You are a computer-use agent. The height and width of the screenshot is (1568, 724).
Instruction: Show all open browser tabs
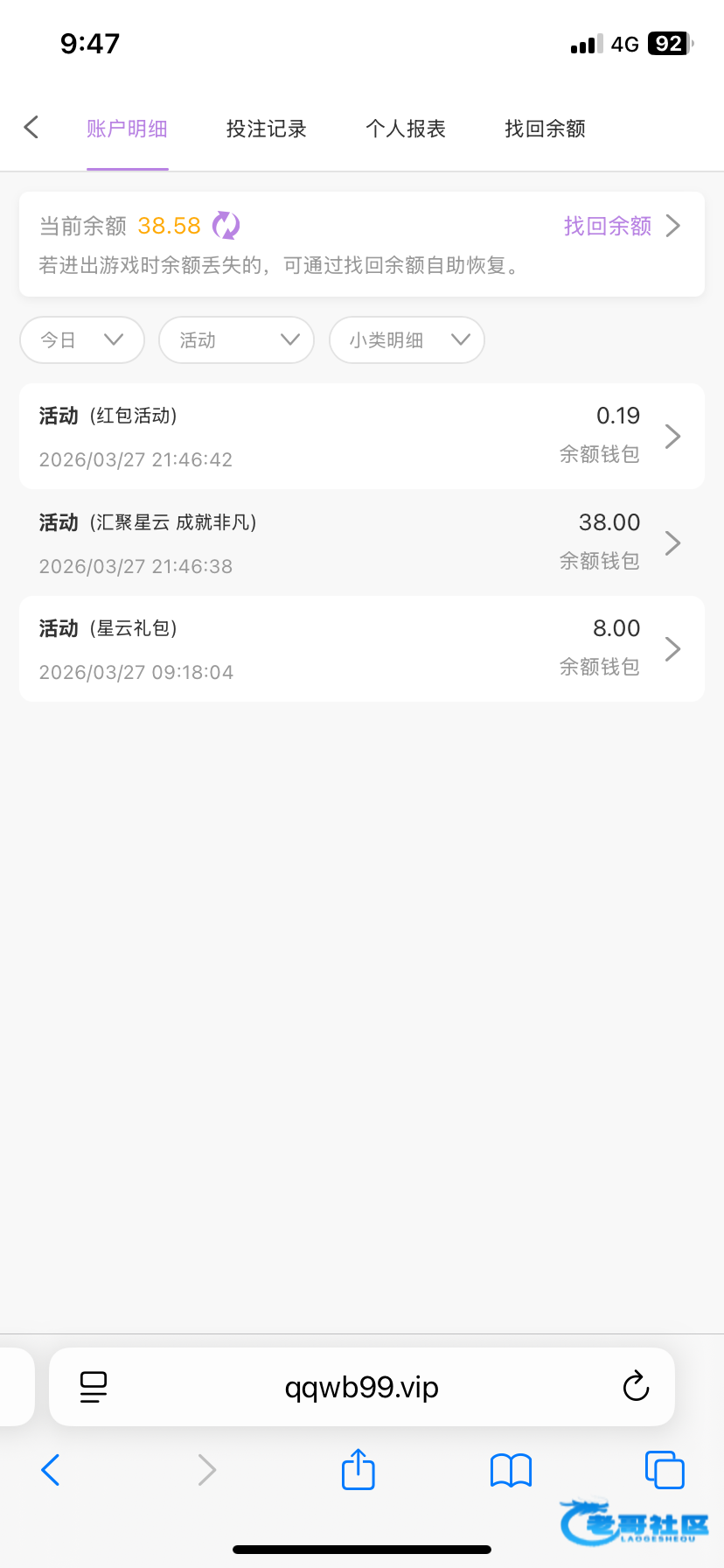tap(665, 1470)
